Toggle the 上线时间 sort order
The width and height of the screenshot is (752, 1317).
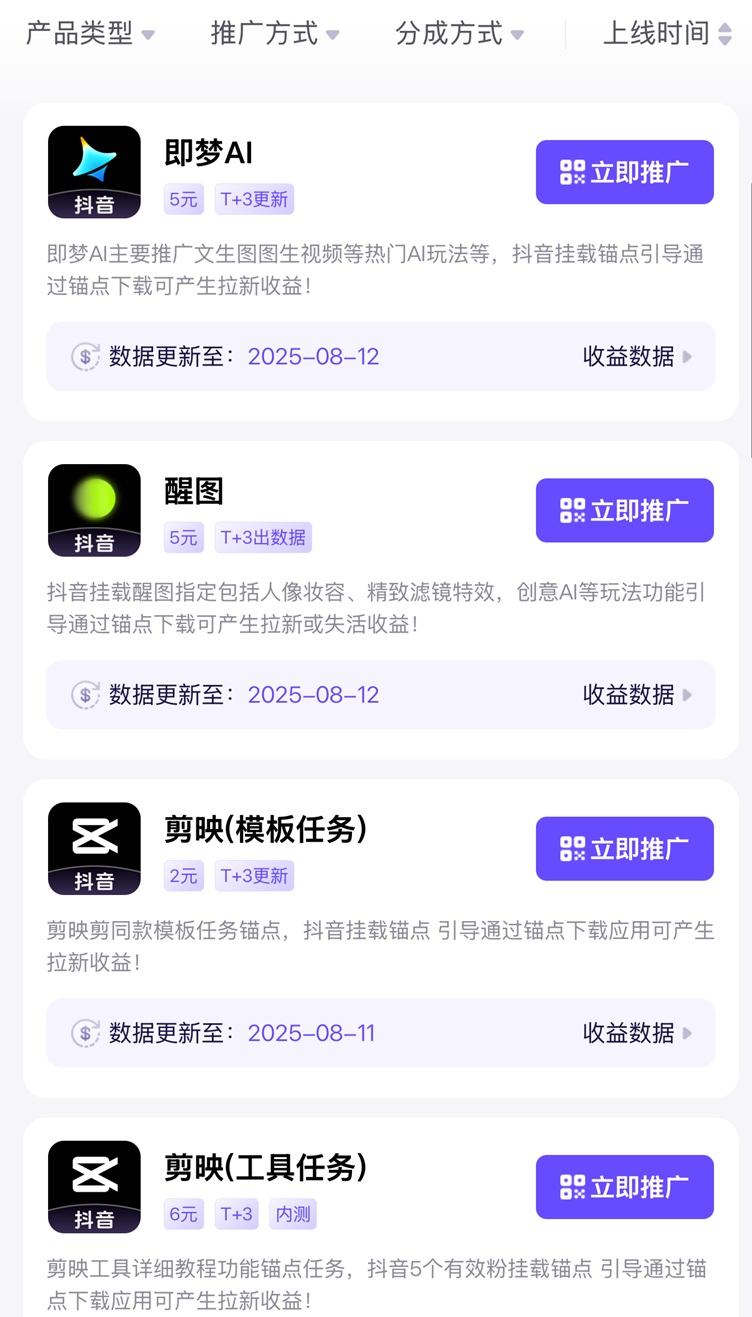coord(665,32)
